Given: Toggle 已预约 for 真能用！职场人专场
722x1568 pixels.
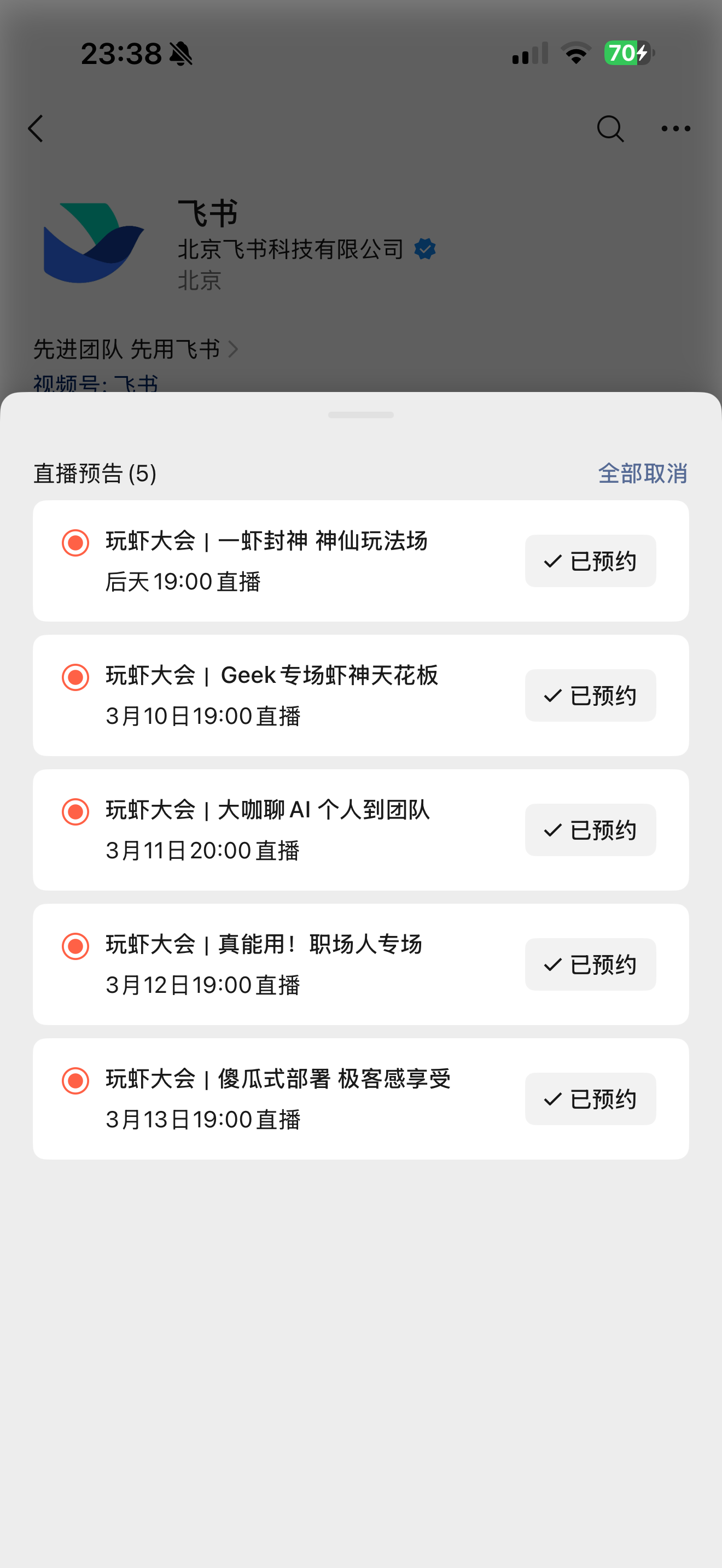Looking at the screenshot, I should [591, 964].
